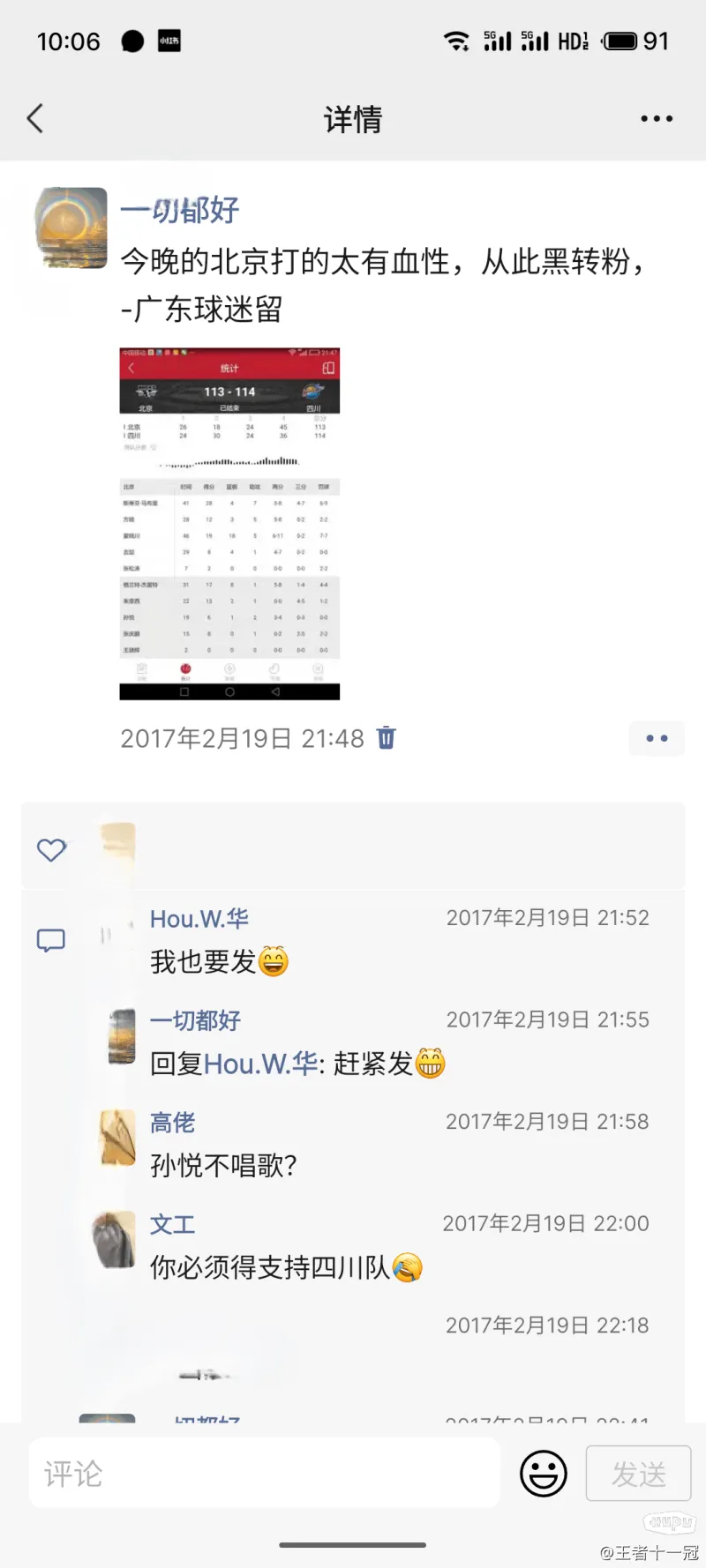Go back from the 详情 page
The width and height of the screenshot is (706, 1568).
[x=35, y=118]
